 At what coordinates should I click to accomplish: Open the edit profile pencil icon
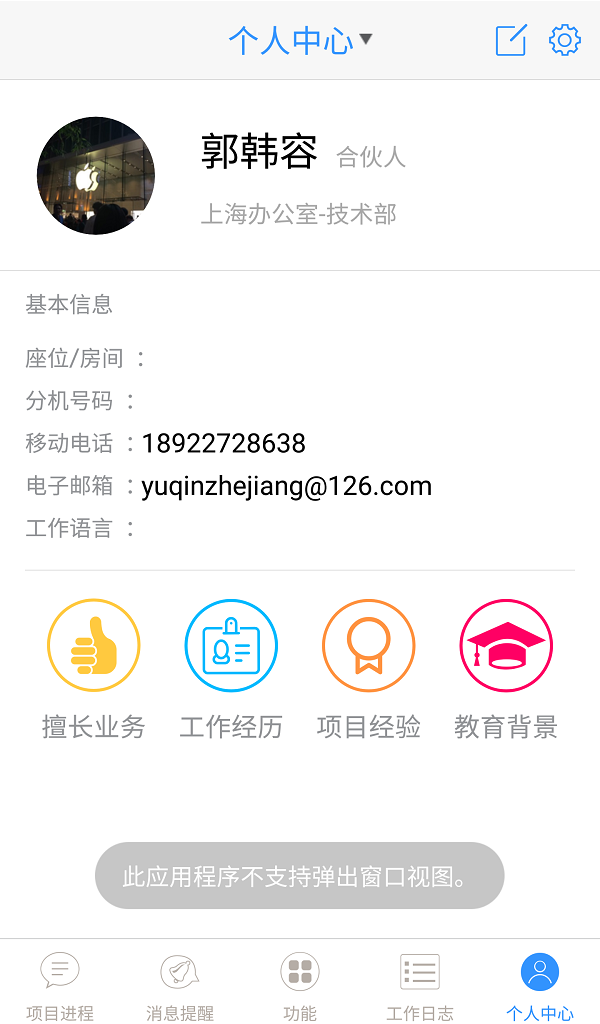(x=511, y=40)
